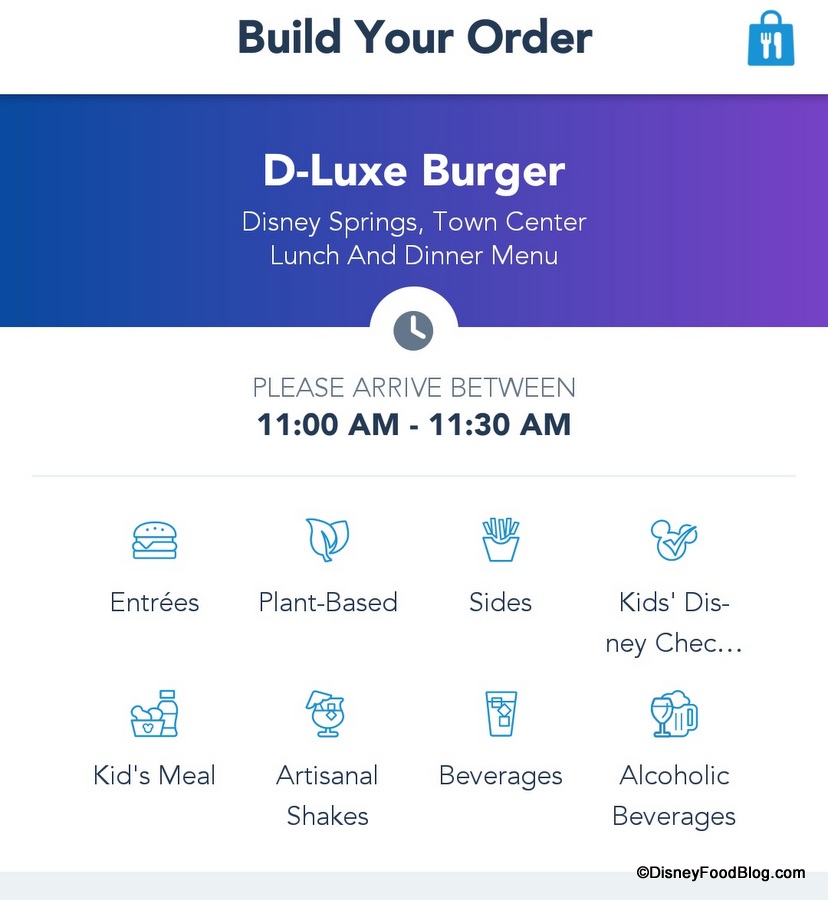Open the order bag icon
Screen dimensions: 828x900
[770, 40]
